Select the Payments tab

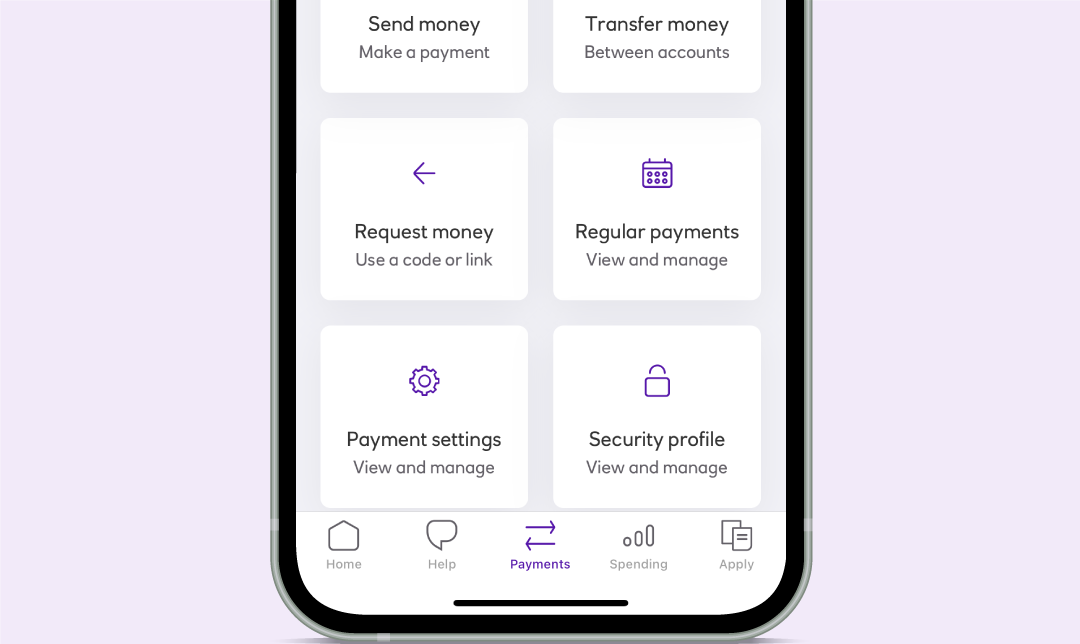tap(540, 545)
